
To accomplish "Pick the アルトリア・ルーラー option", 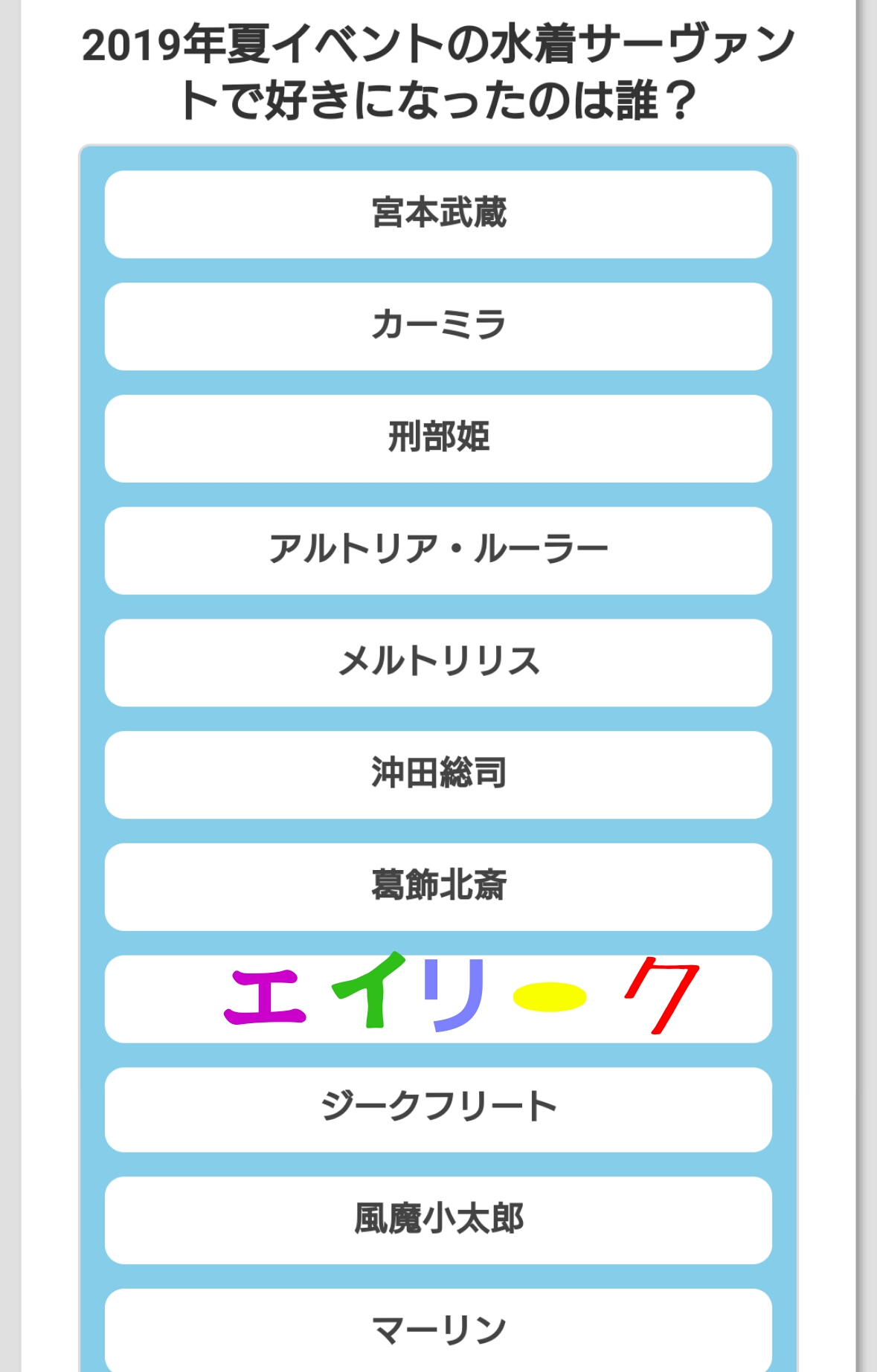I will pyautogui.click(x=438, y=550).
